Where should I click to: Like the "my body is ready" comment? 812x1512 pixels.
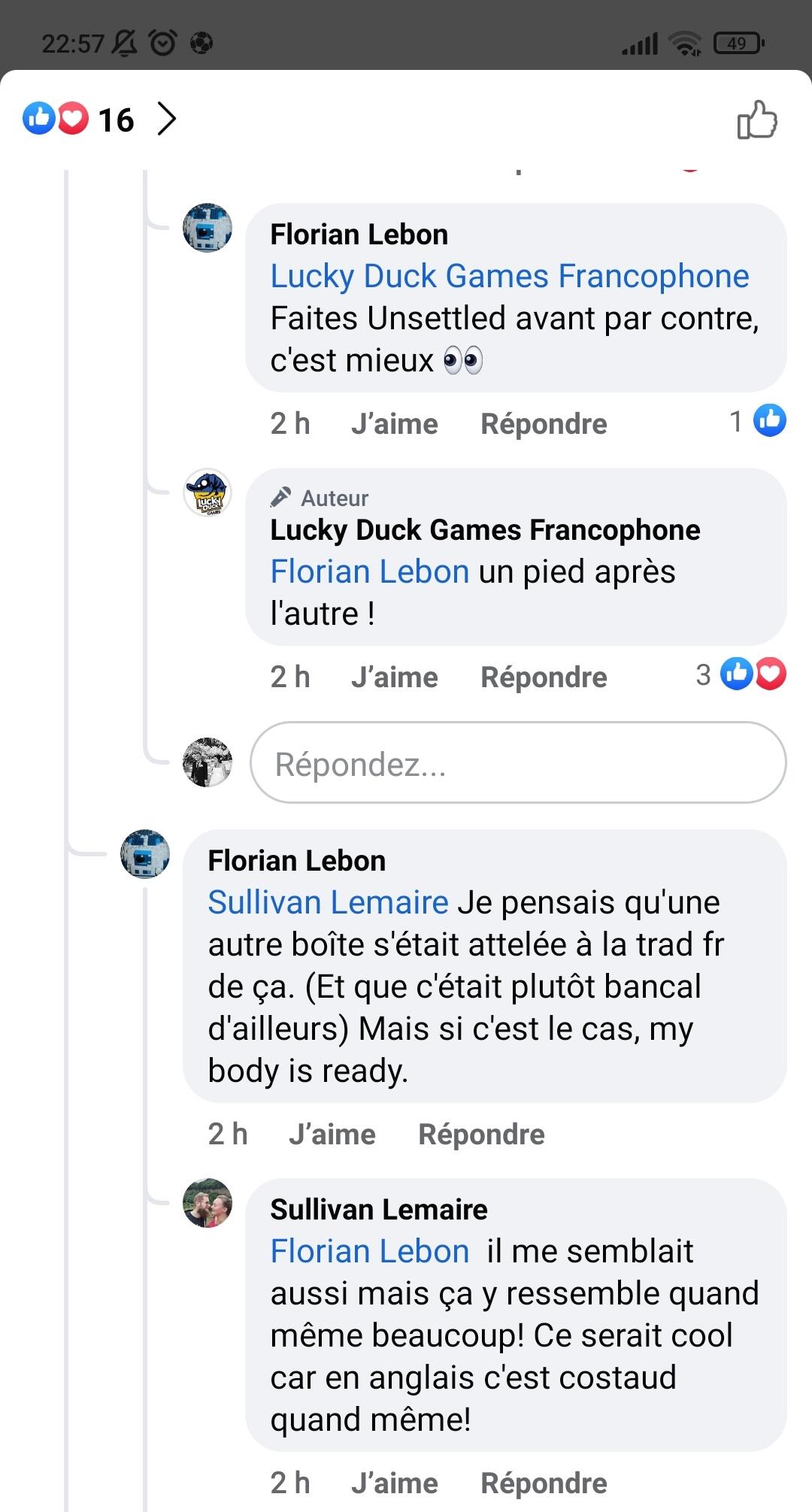click(x=332, y=1135)
